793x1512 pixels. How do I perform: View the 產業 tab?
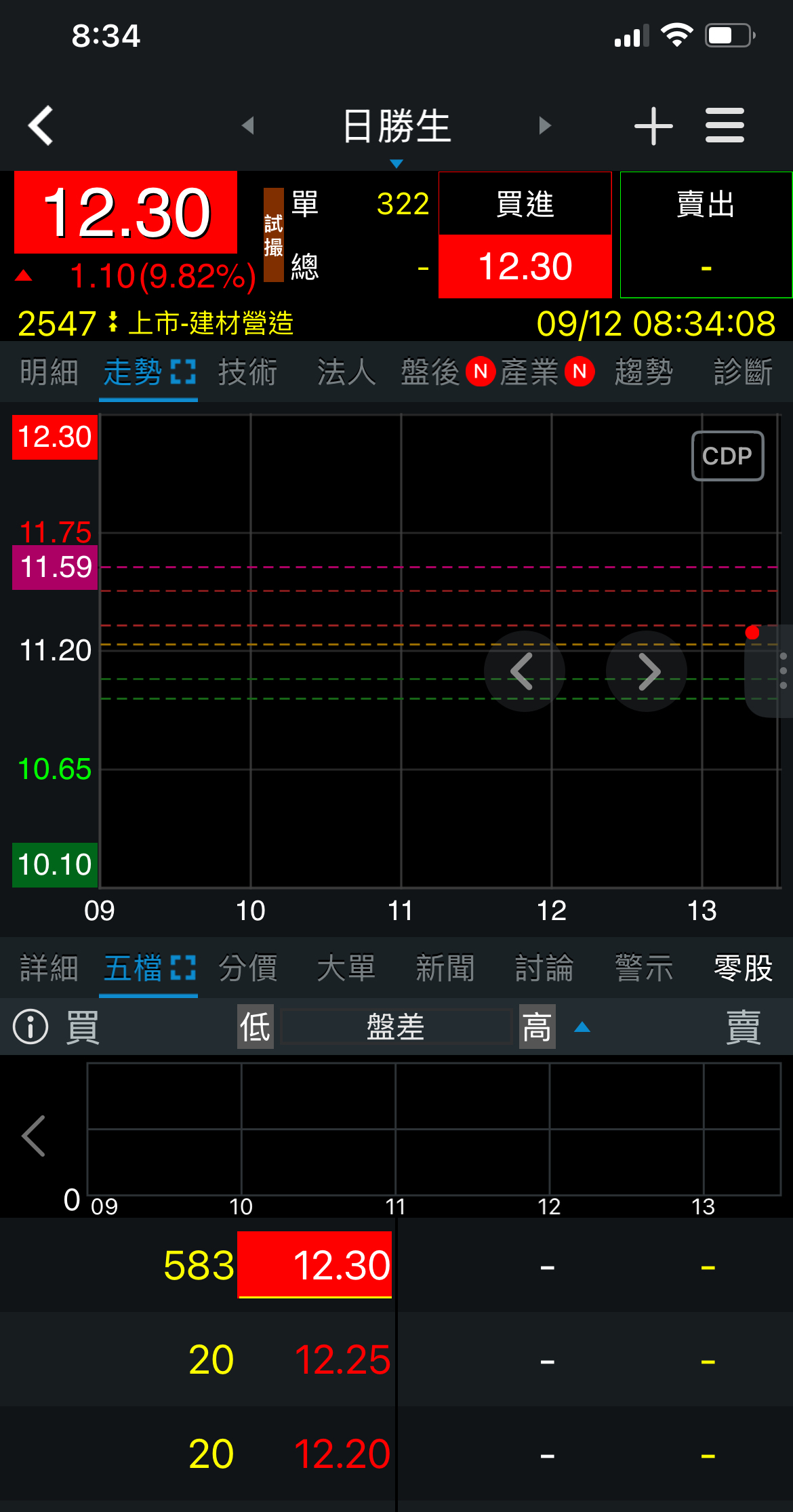(530, 372)
